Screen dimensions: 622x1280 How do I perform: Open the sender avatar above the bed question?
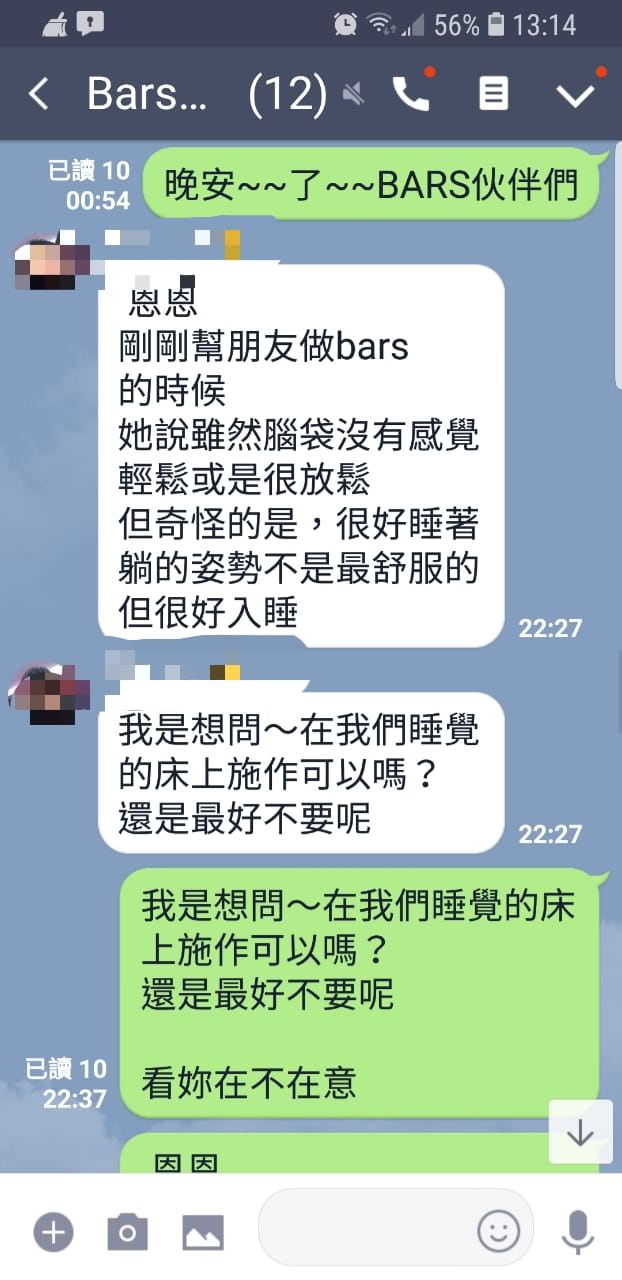pos(48,690)
